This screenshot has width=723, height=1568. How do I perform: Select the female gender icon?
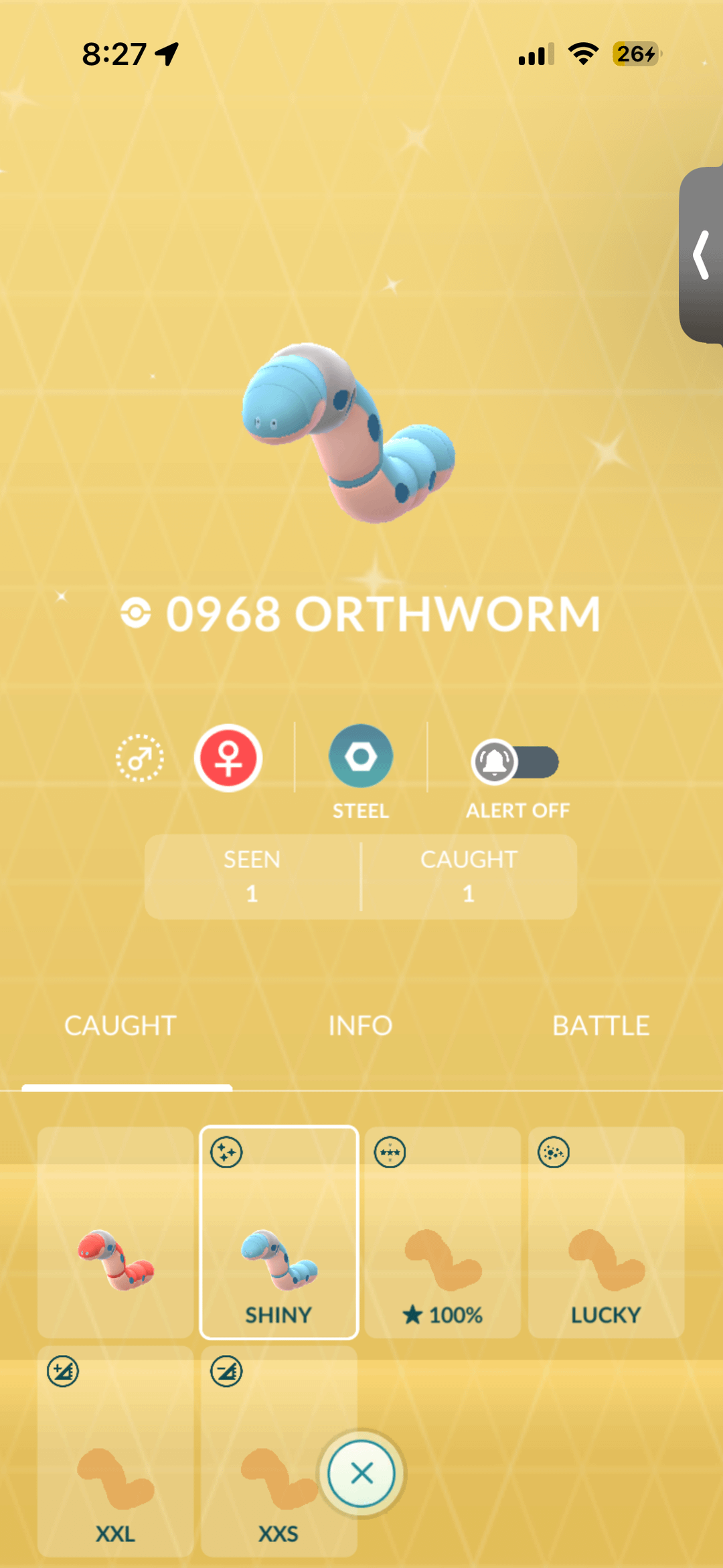(228, 758)
